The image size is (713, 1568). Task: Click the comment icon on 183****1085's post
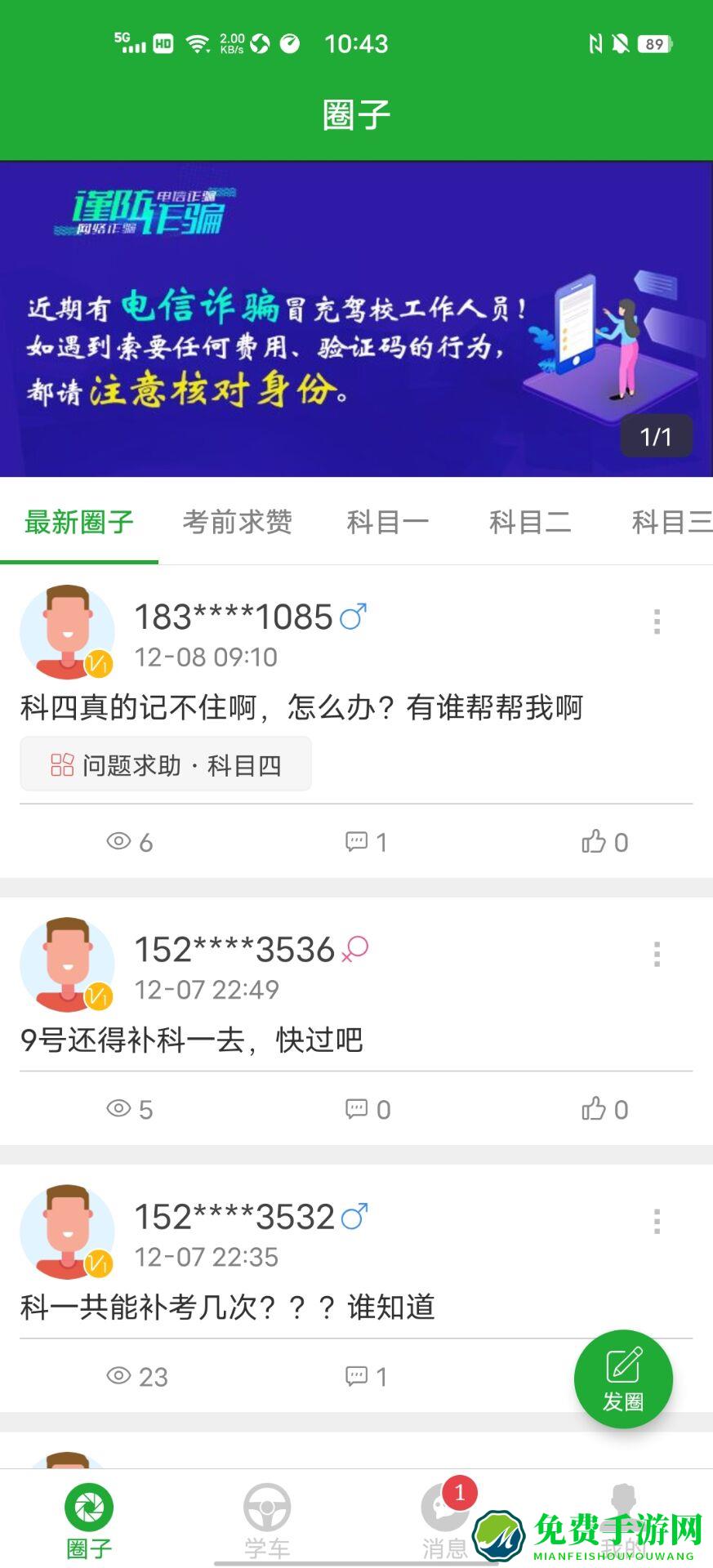(357, 841)
